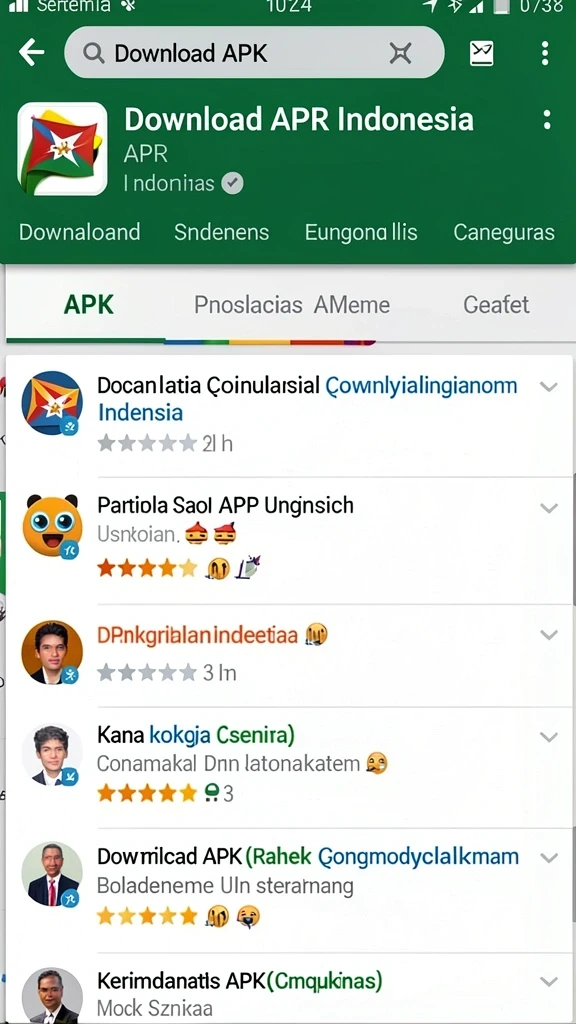Image resolution: width=576 pixels, height=1024 pixels.
Task: Switch to the Sndenens tab
Action: tap(221, 232)
